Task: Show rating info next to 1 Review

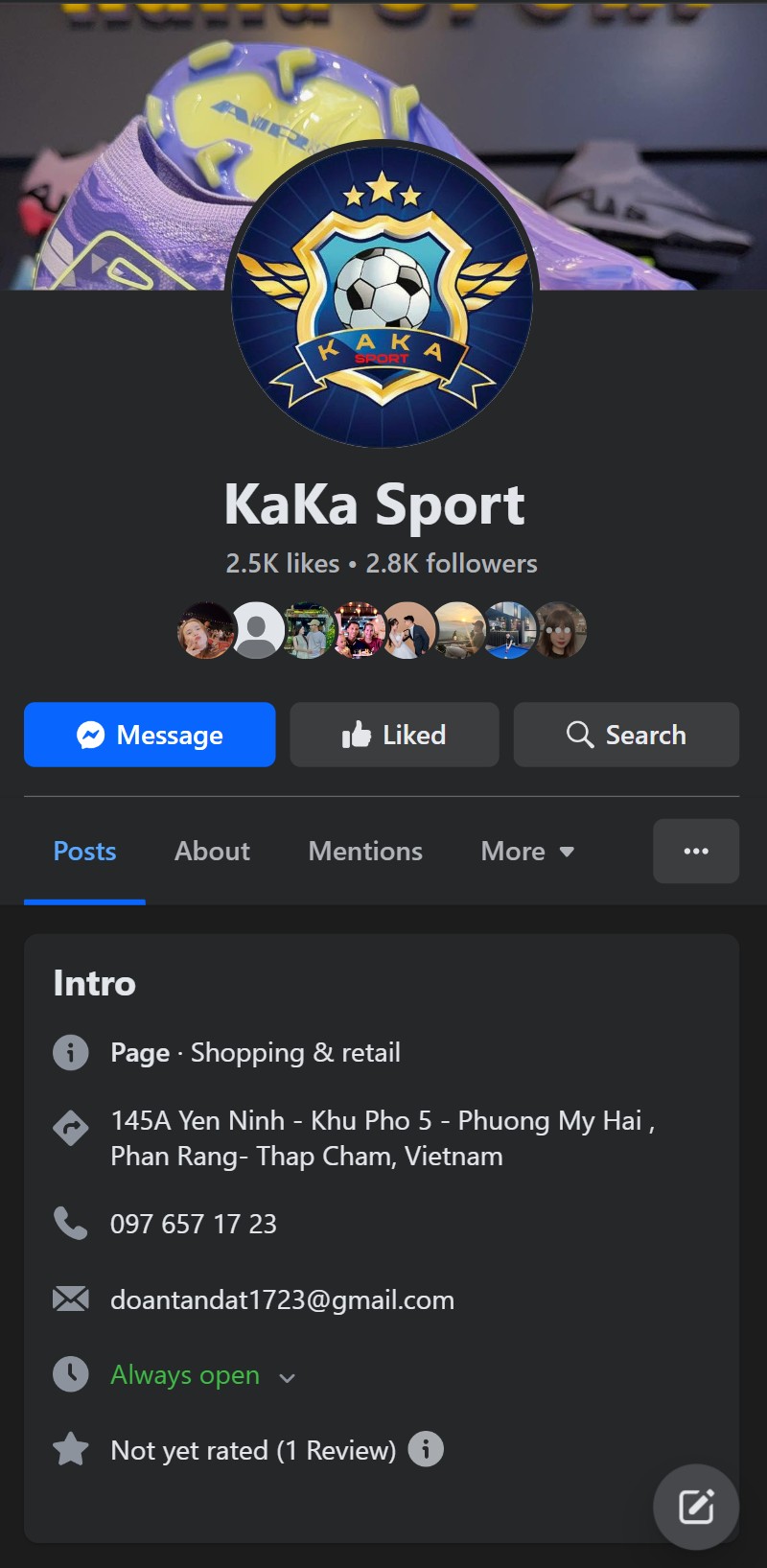Action: coord(426,1448)
